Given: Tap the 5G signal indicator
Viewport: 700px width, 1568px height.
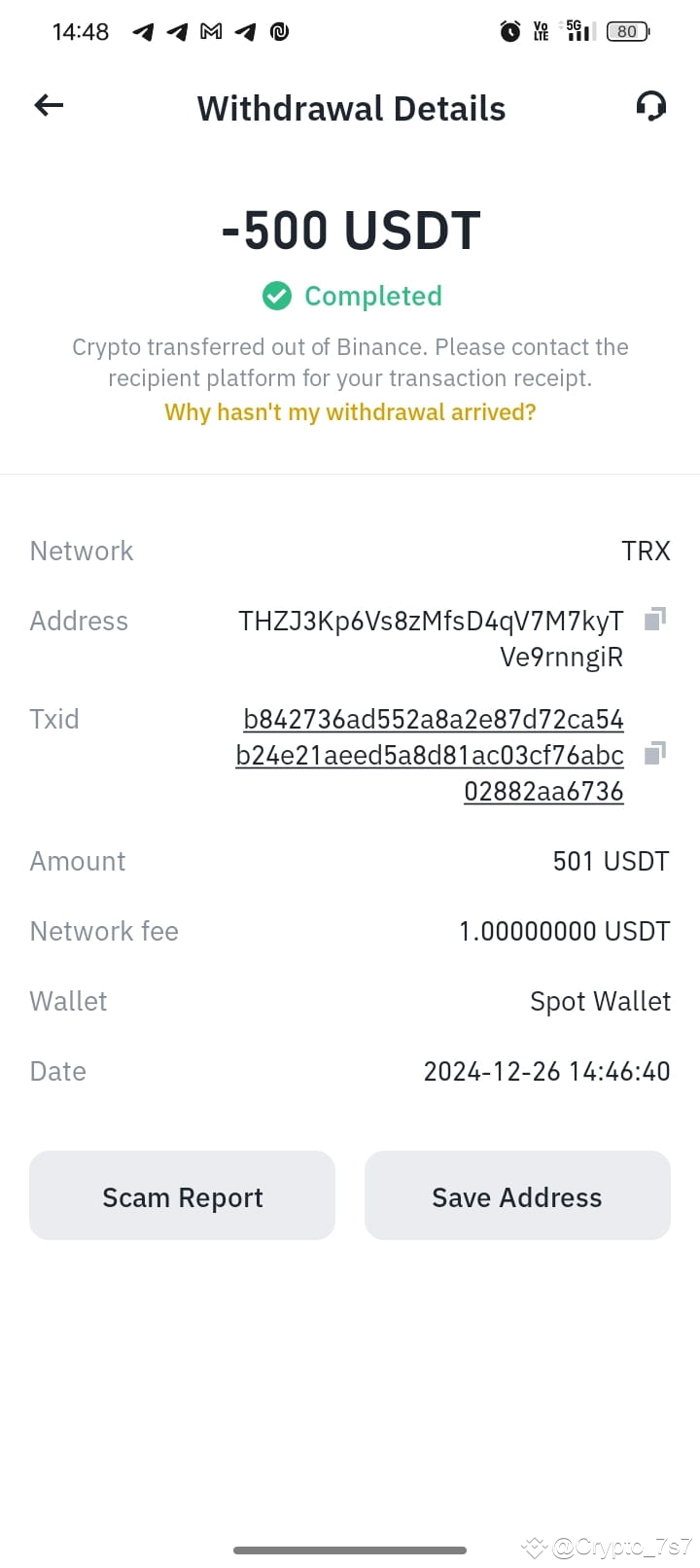Looking at the screenshot, I should tap(576, 30).
